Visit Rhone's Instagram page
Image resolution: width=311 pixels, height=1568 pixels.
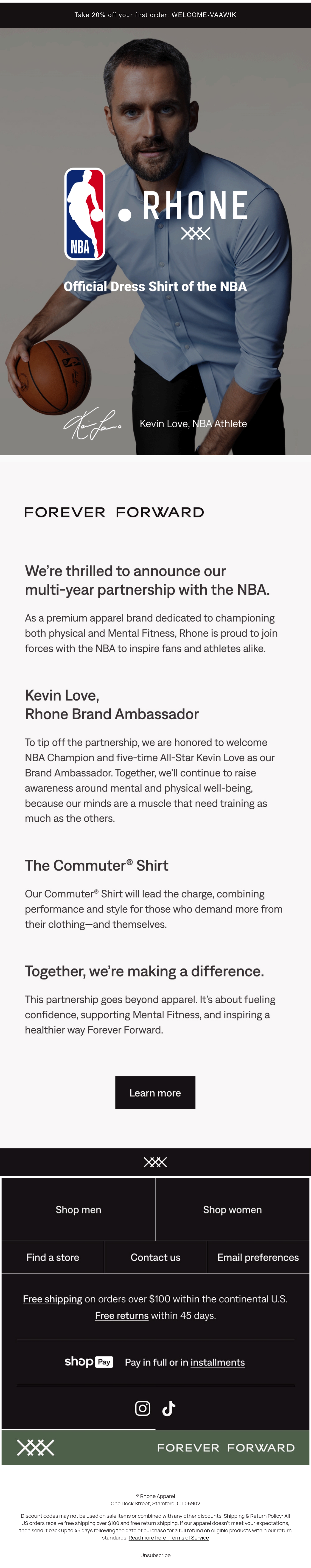click(143, 1408)
